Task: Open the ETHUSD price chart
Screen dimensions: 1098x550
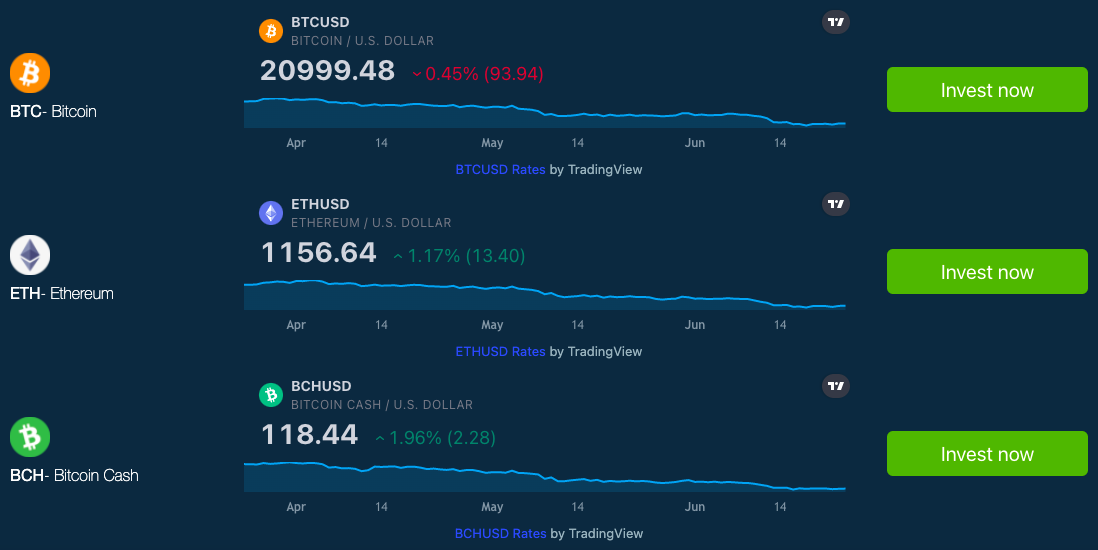Action: click(x=545, y=296)
